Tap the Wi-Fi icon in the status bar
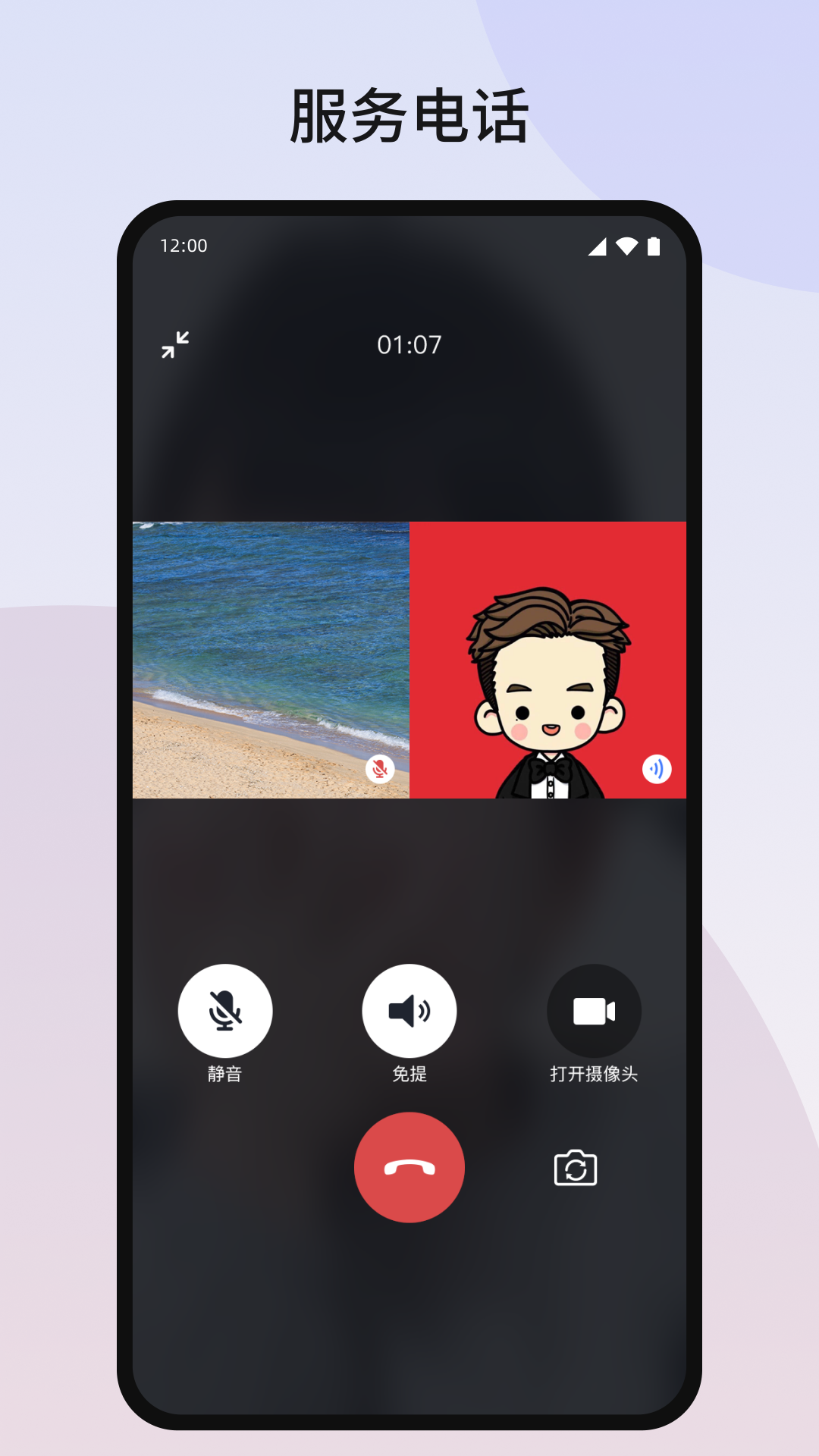This screenshot has width=819, height=1456. (x=627, y=246)
